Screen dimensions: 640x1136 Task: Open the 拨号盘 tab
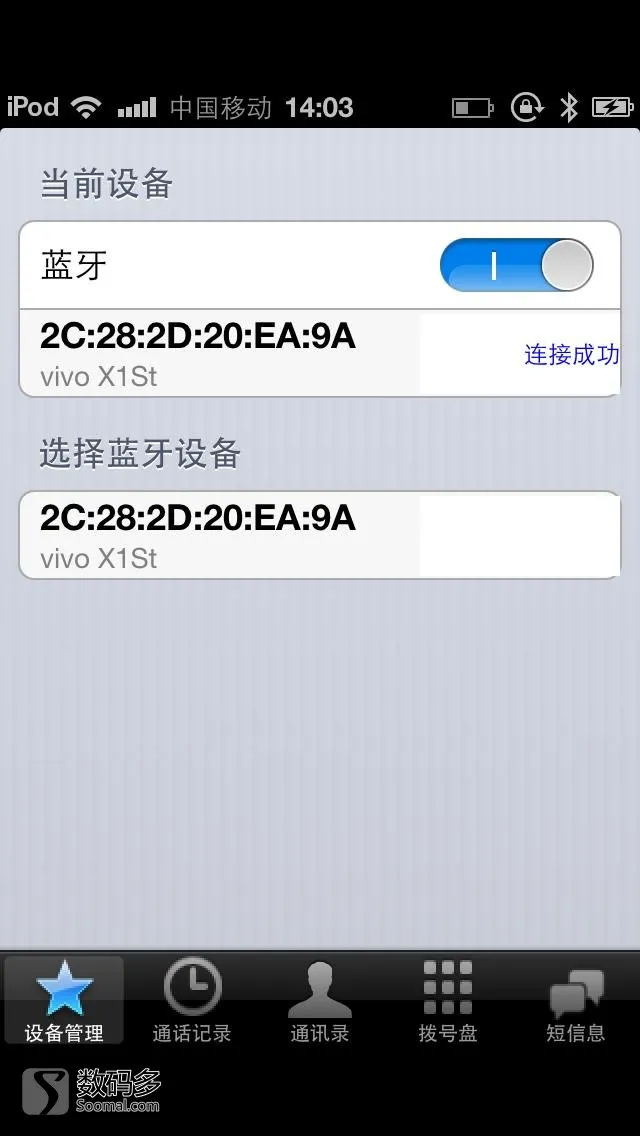click(x=448, y=1001)
